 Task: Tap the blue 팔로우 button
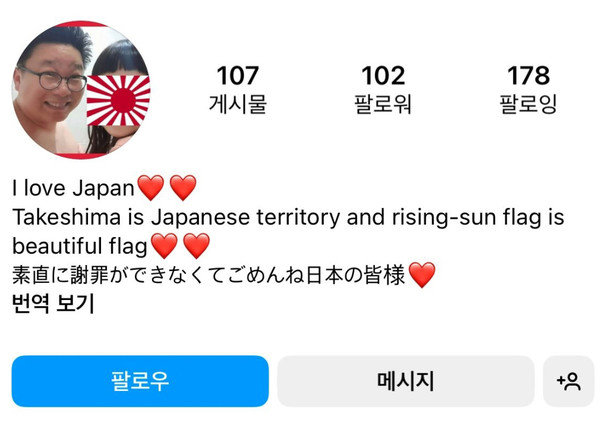click(x=140, y=381)
